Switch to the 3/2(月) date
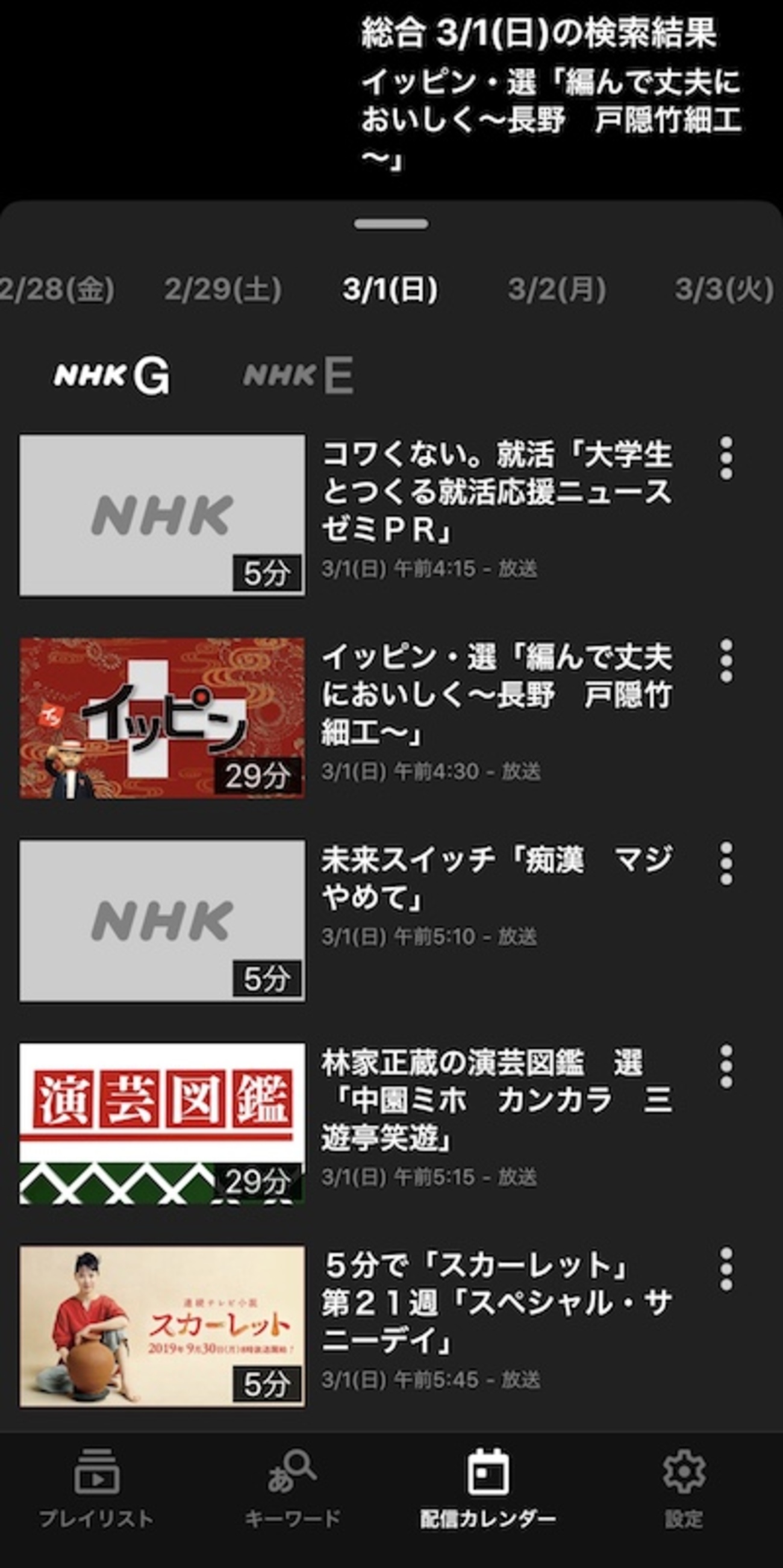 (x=557, y=289)
